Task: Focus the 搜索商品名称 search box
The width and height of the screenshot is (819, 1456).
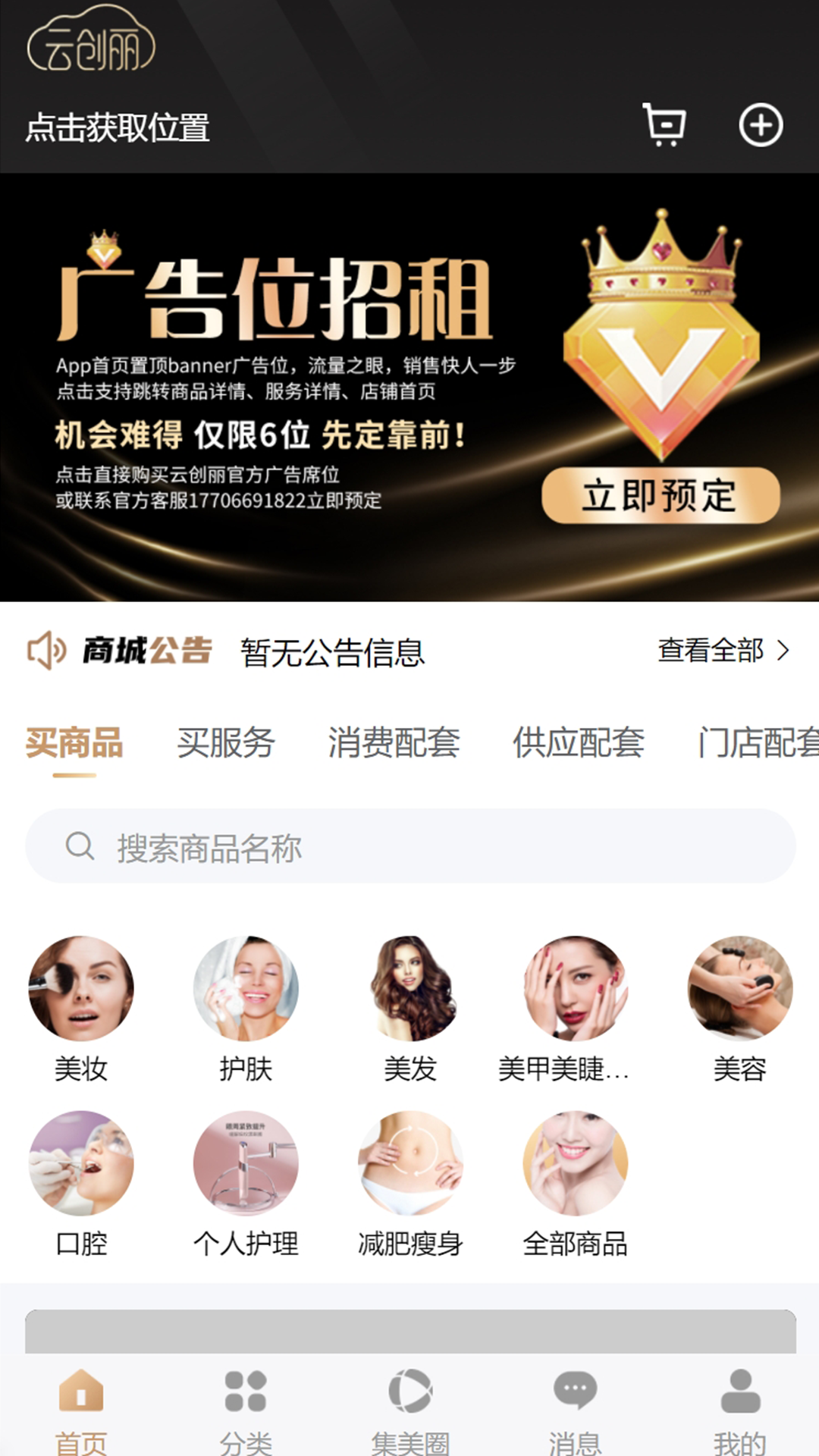Action: (x=409, y=846)
